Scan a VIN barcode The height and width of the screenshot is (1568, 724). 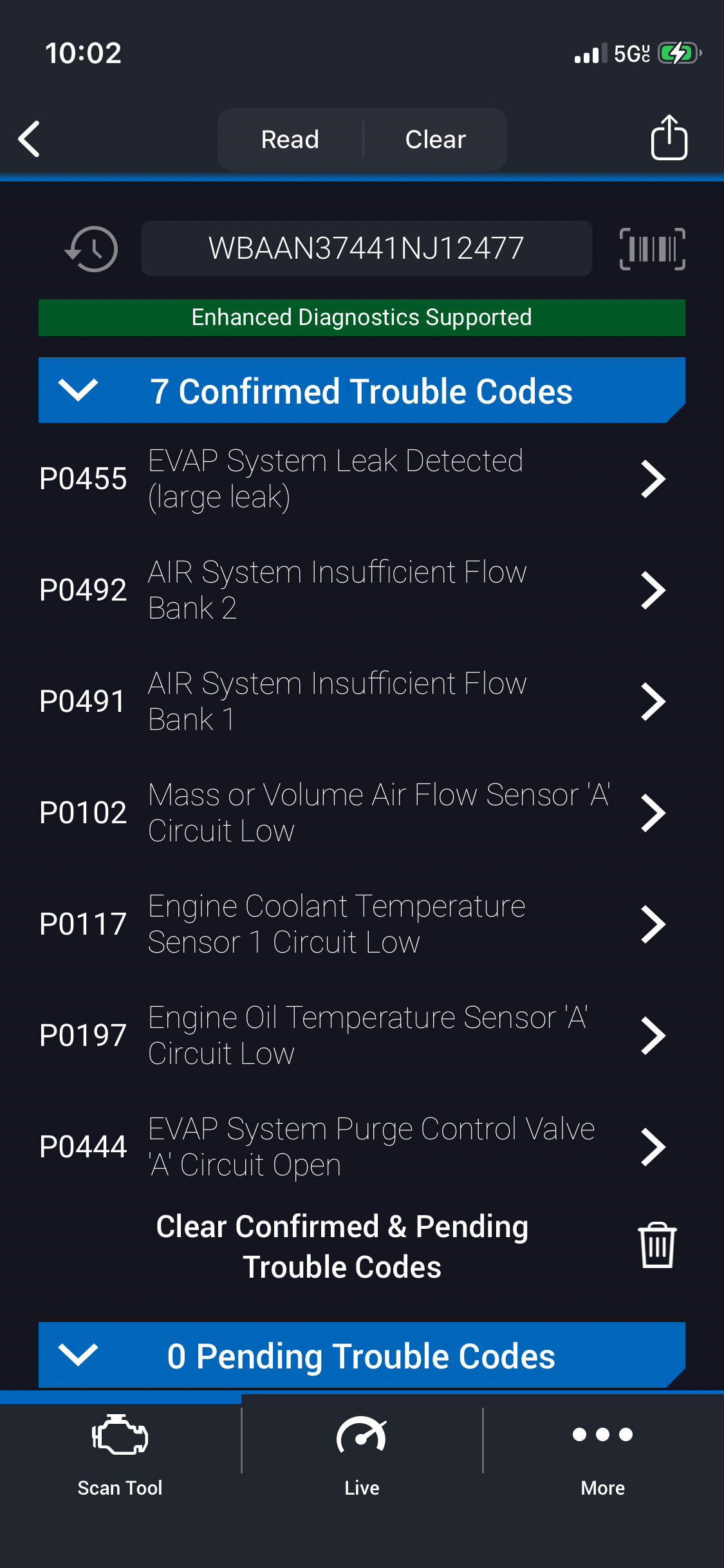[652, 248]
